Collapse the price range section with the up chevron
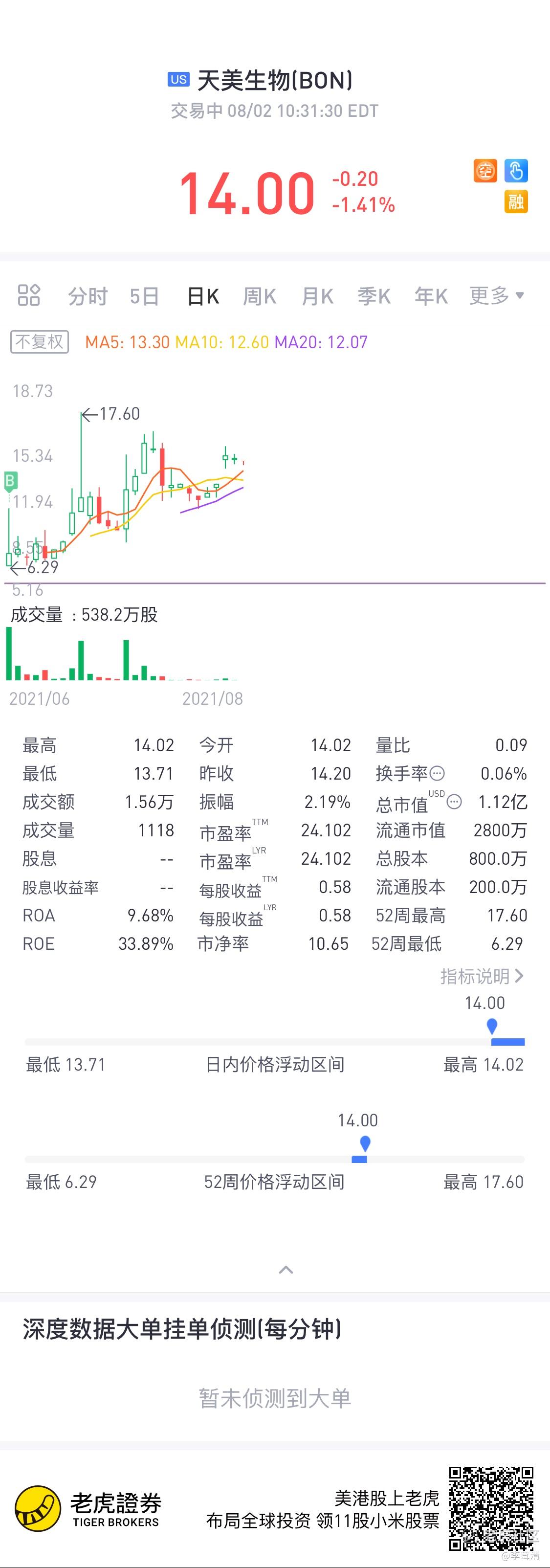550x1568 pixels. (286, 1270)
